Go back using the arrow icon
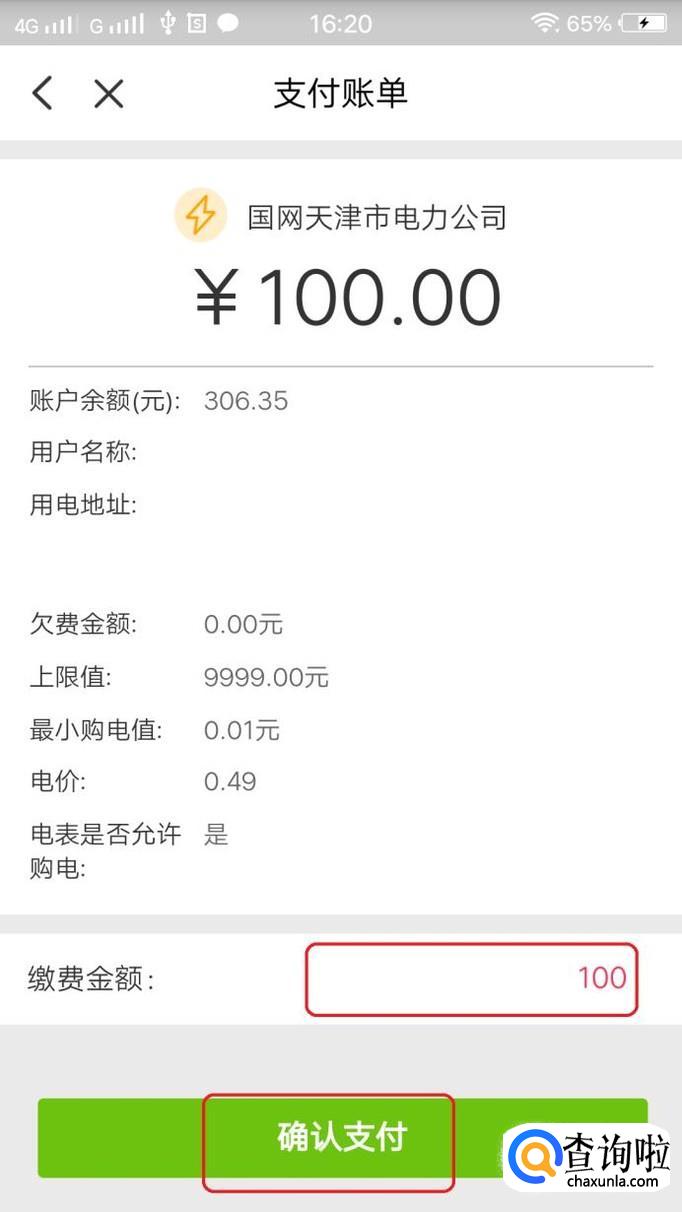The height and width of the screenshot is (1212, 682). tap(42, 94)
